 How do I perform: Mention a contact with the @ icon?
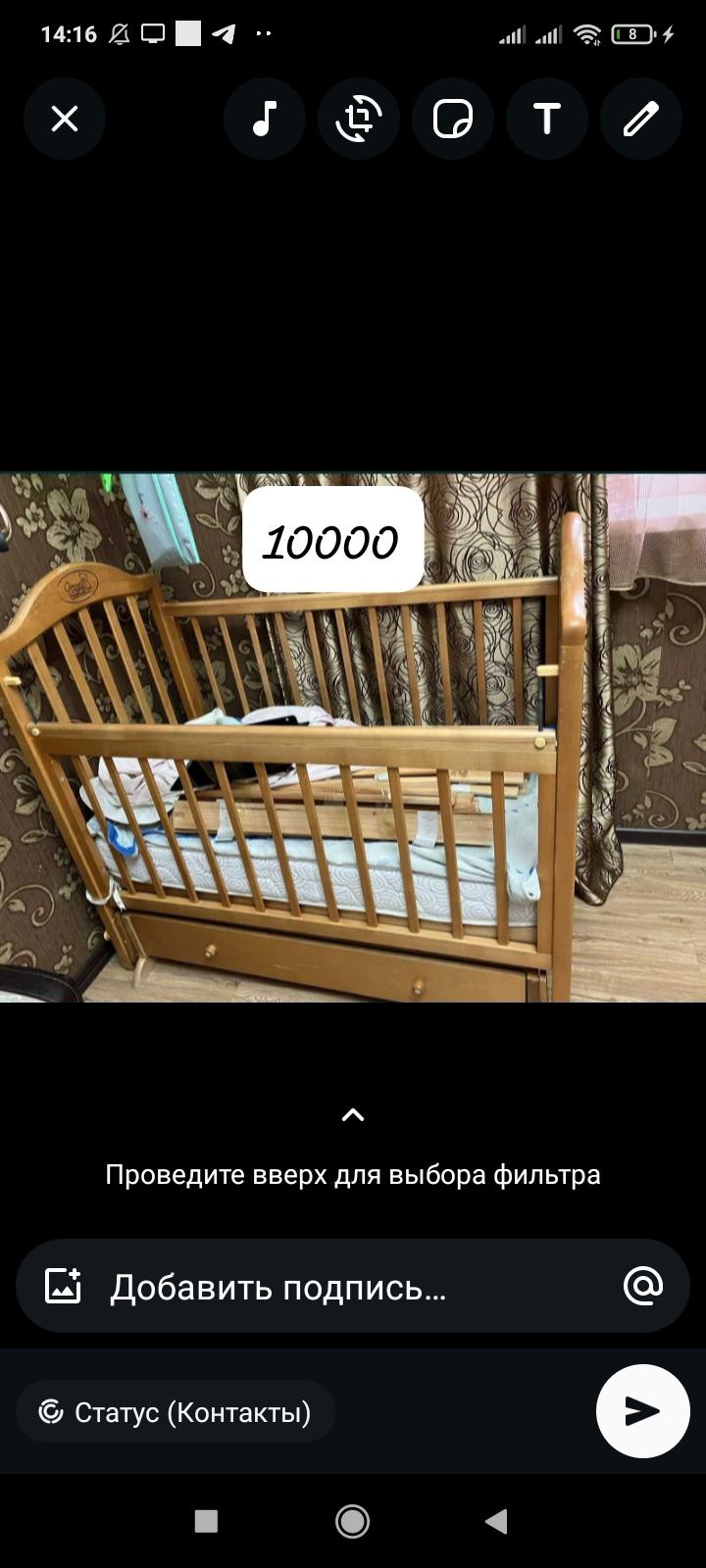pos(643,1286)
